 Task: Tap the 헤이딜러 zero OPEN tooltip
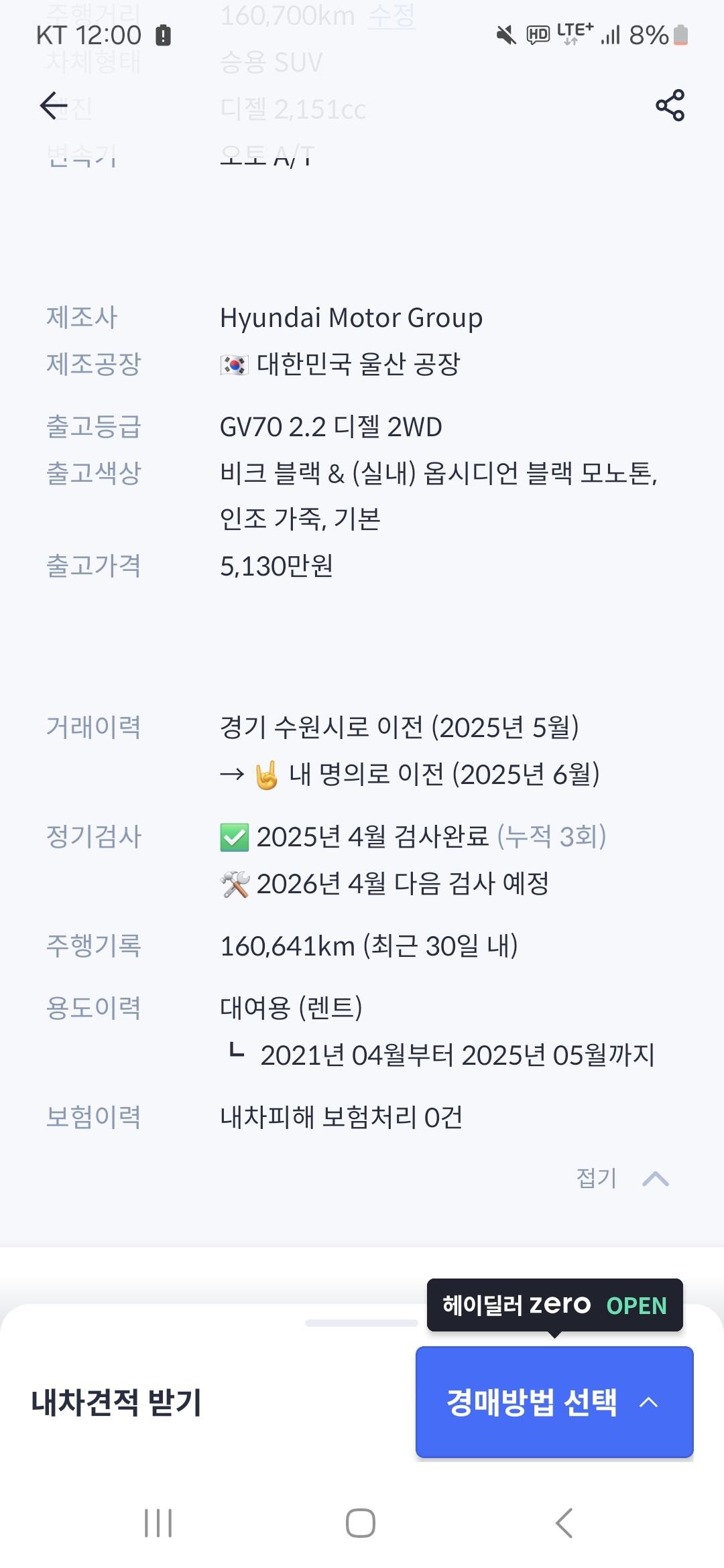[554, 1305]
